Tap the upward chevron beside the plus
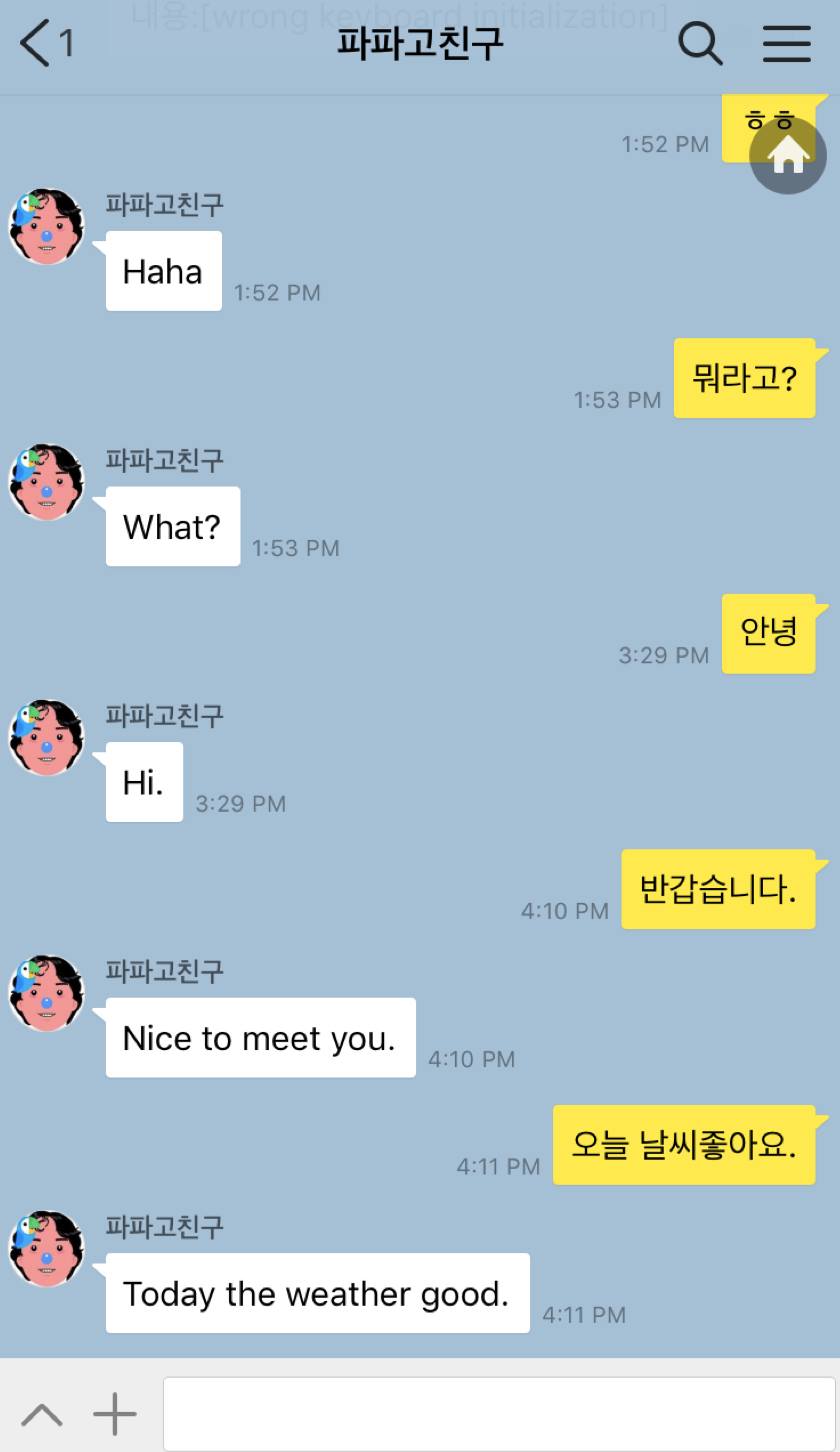840x1452 pixels. pyautogui.click(x=42, y=1414)
